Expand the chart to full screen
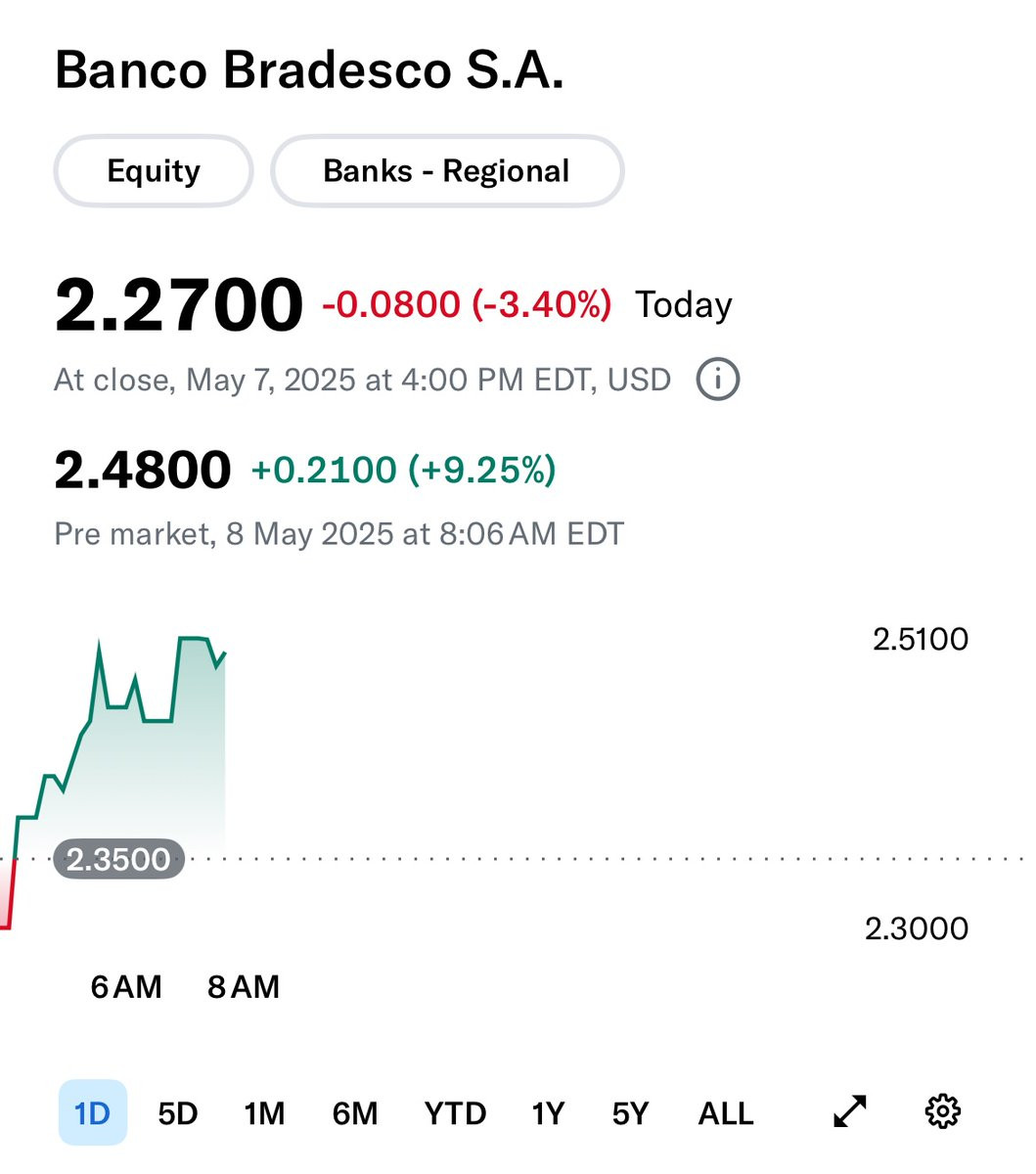The height and width of the screenshot is (1174, 1036). (x=849, y=1111)
